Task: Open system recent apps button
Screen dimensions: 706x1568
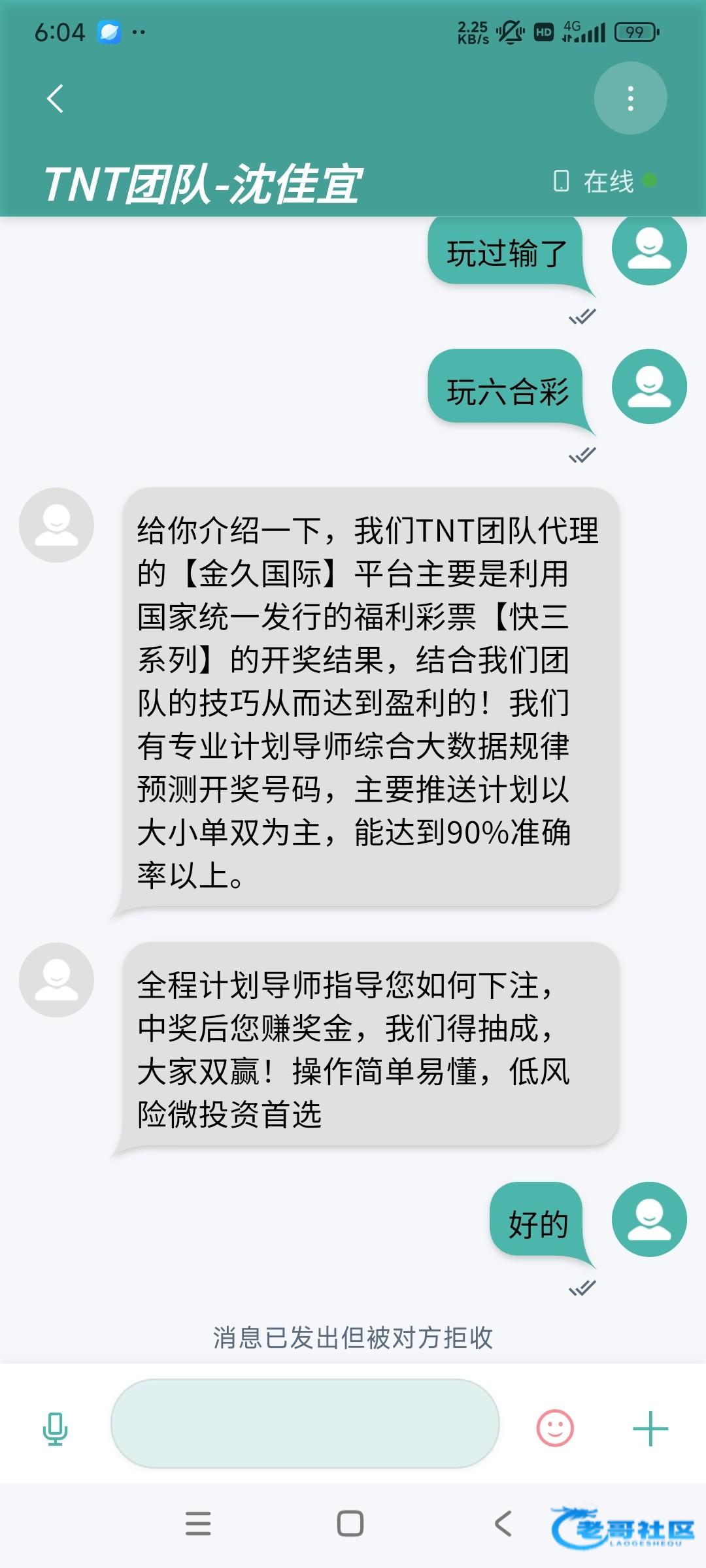Action: (198, 1523)
